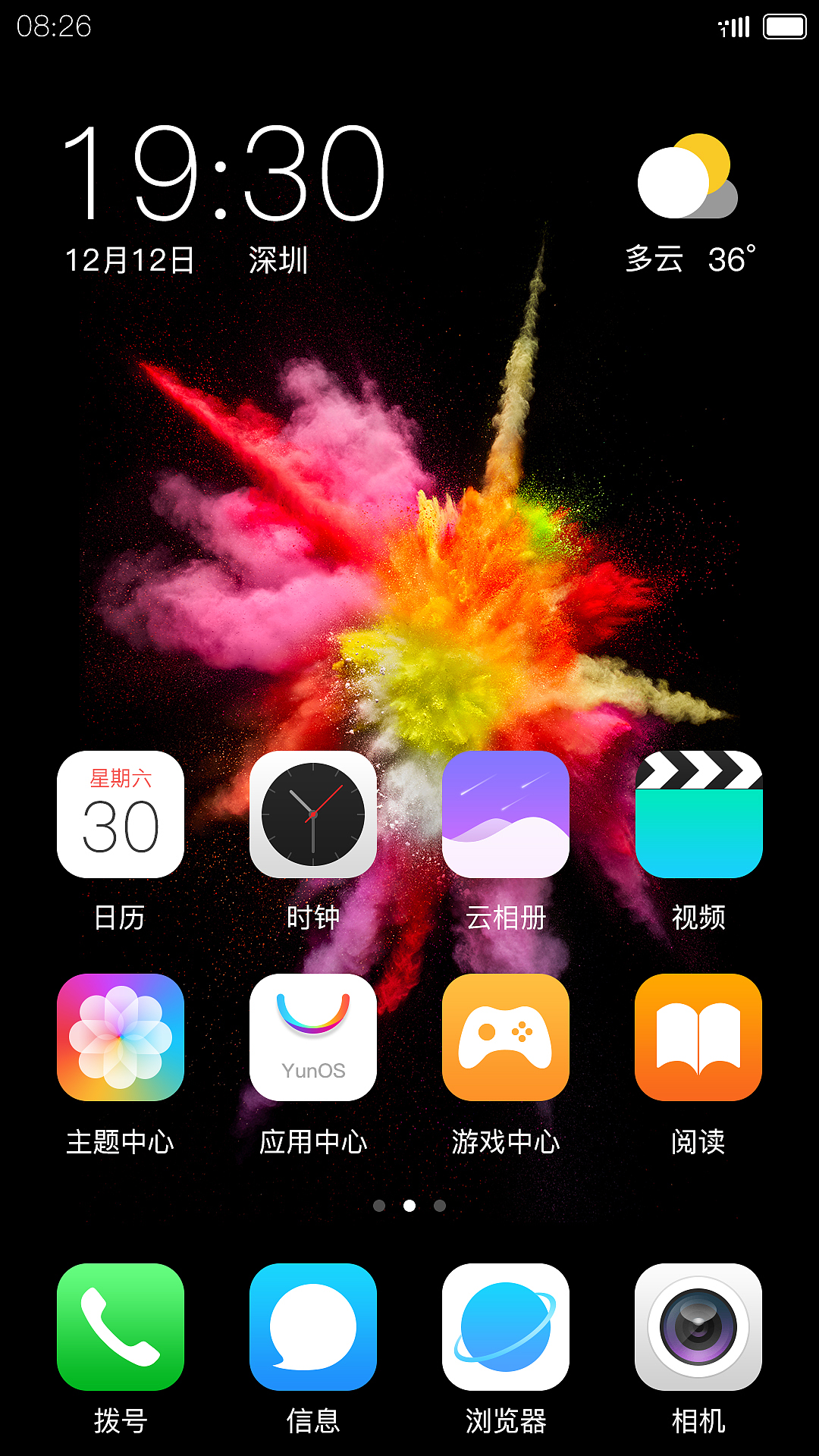Open 信息 messages app
The image size is (819, 1456).
click(313, 1327)
